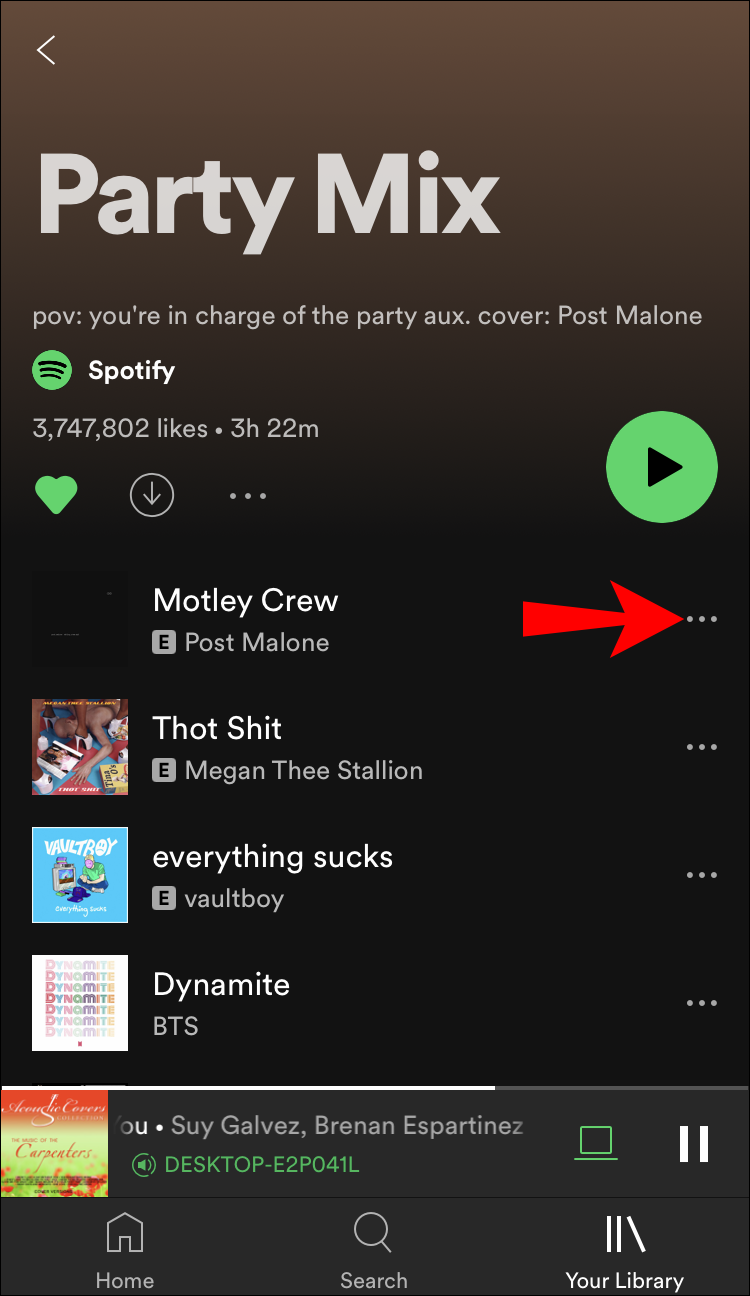Download the Party Mix playlist
Viewport: 750px width, 1296px height.
coord(152,495)
